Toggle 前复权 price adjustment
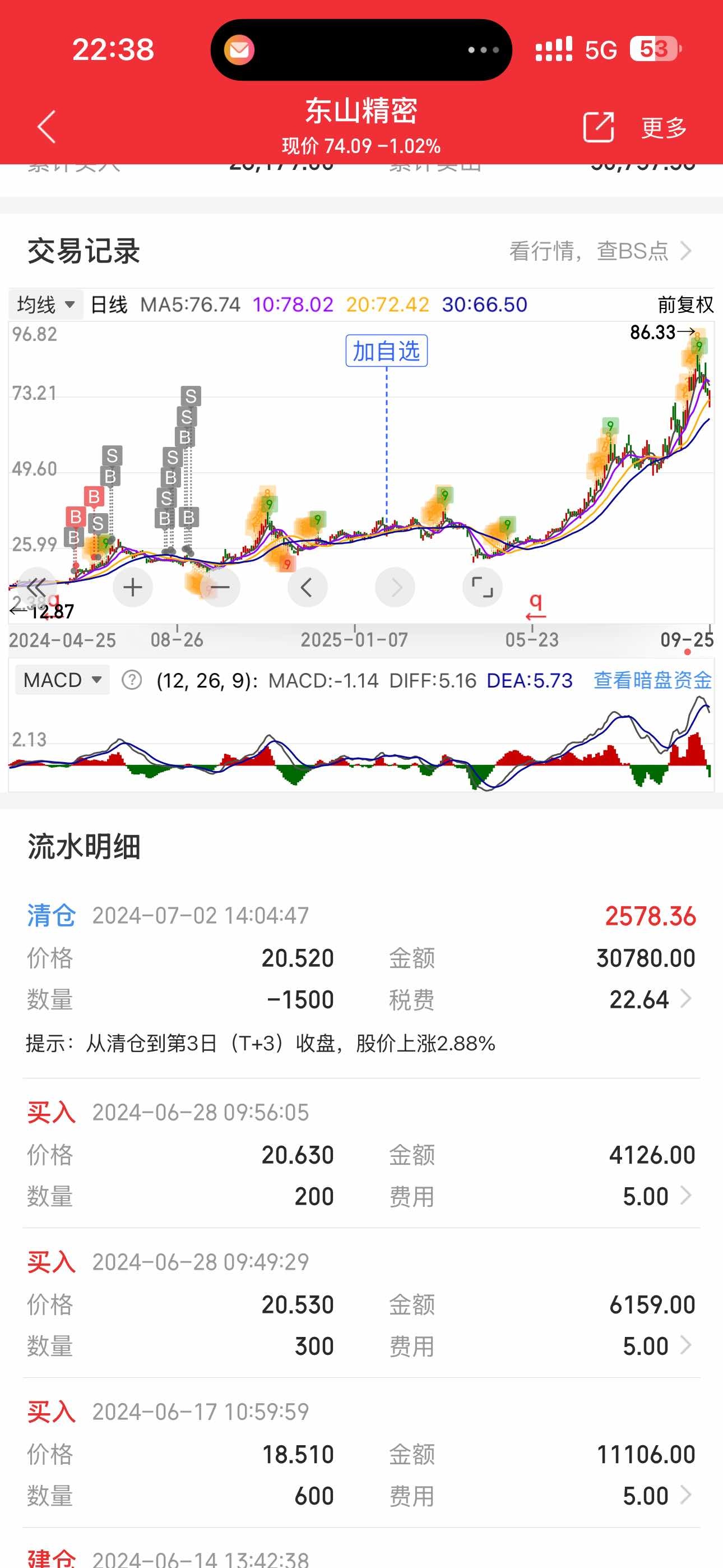Viewport: 723px width, 1568px height. (x=685, y=305)
